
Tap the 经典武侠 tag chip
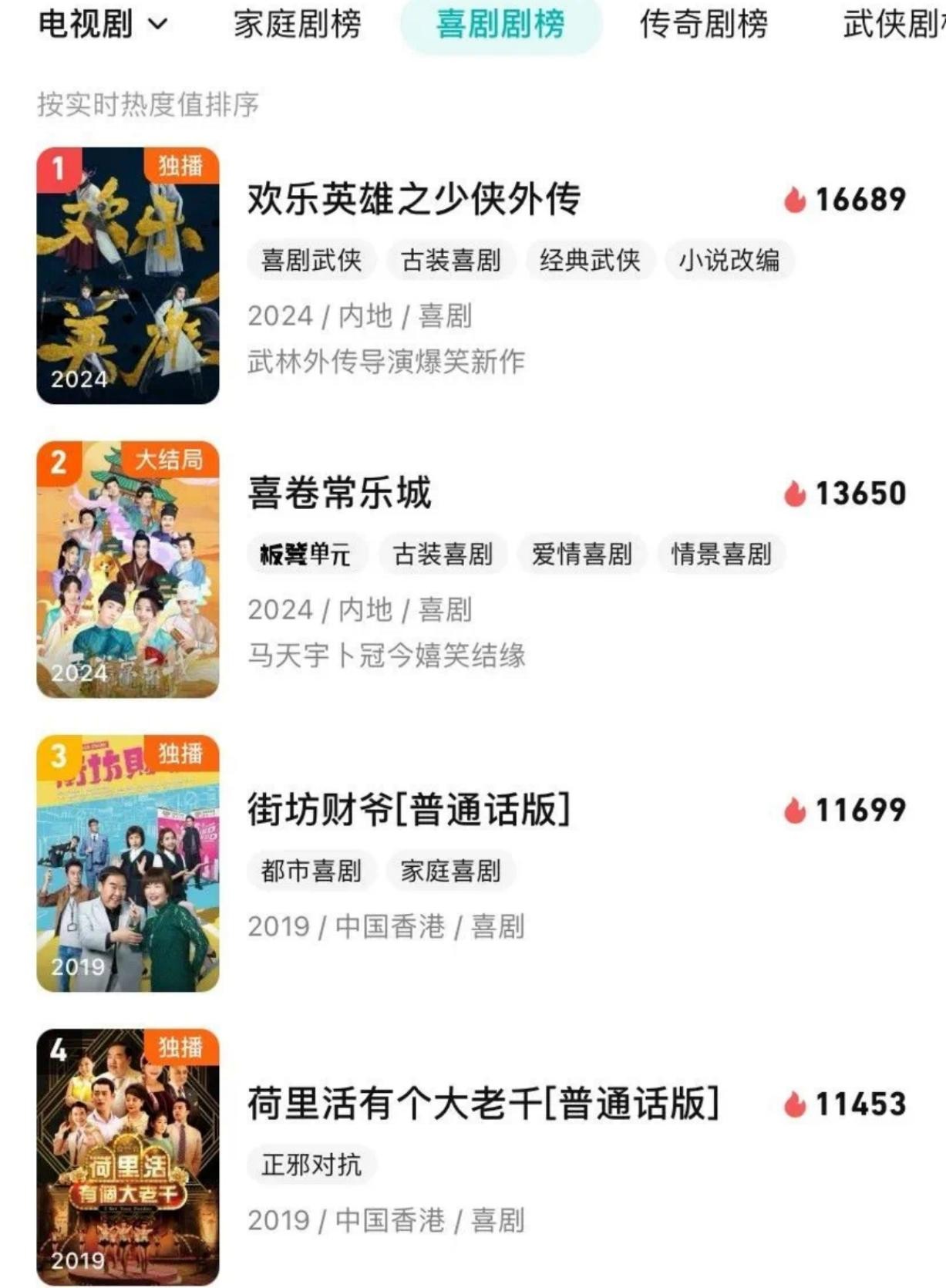click(590, 260)
